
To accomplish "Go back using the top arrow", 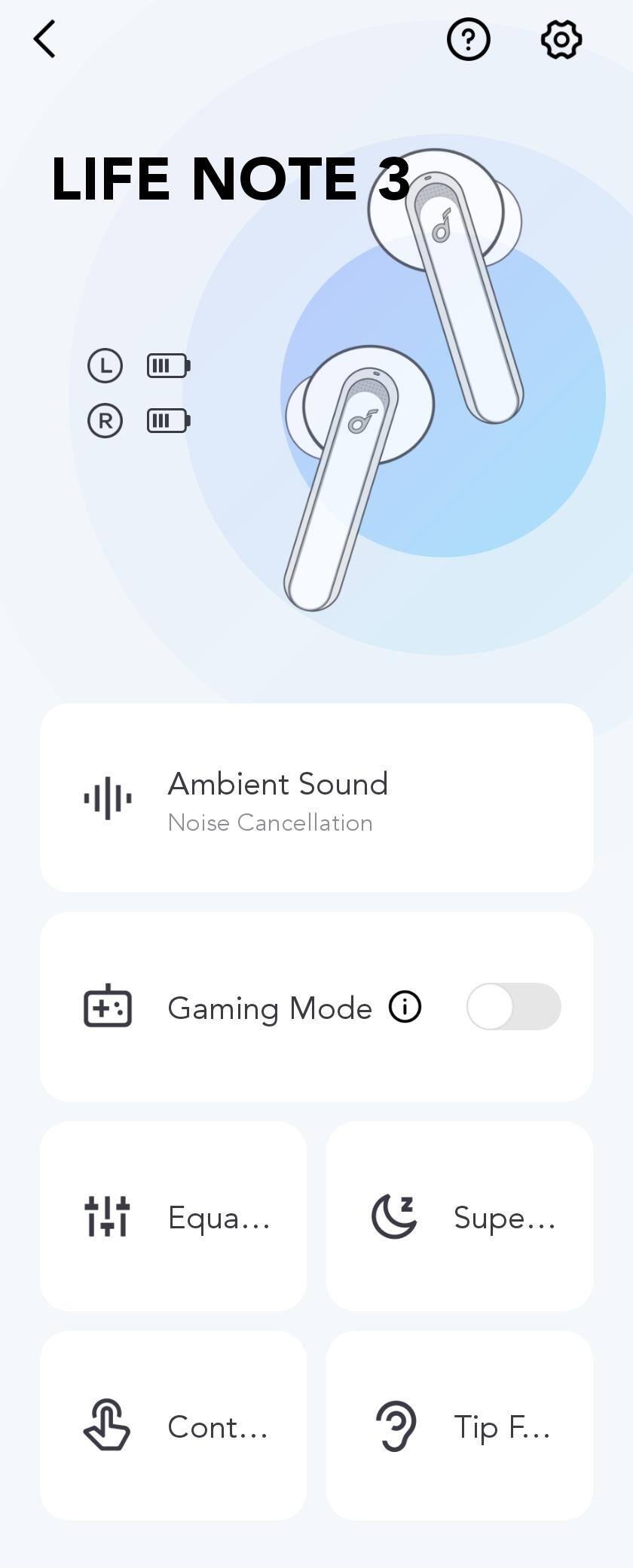I will point(45,39).
